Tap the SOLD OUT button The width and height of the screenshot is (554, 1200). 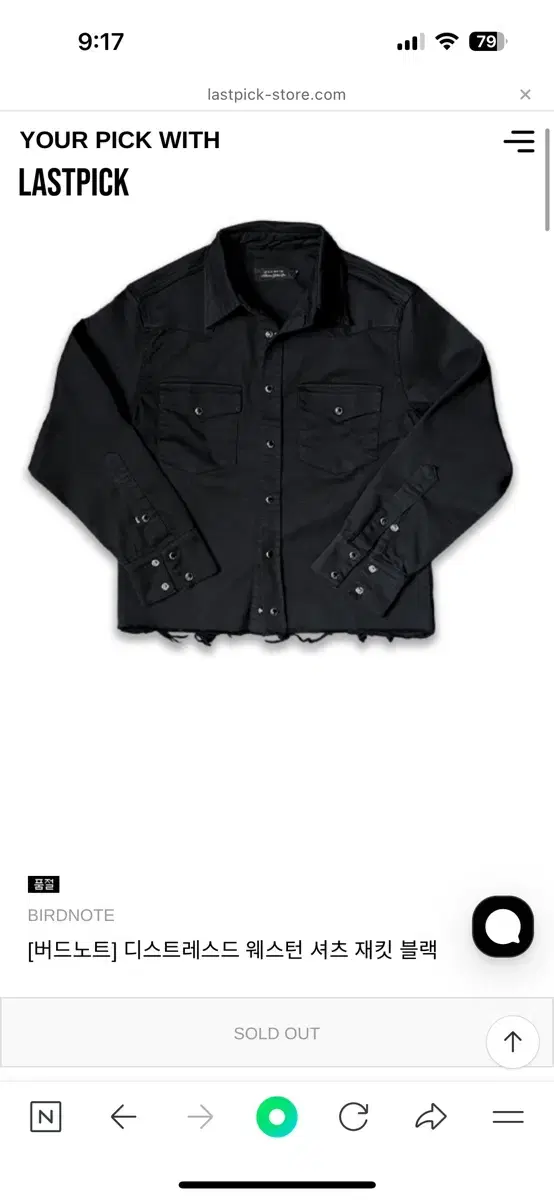click(x=276, y=1033)
